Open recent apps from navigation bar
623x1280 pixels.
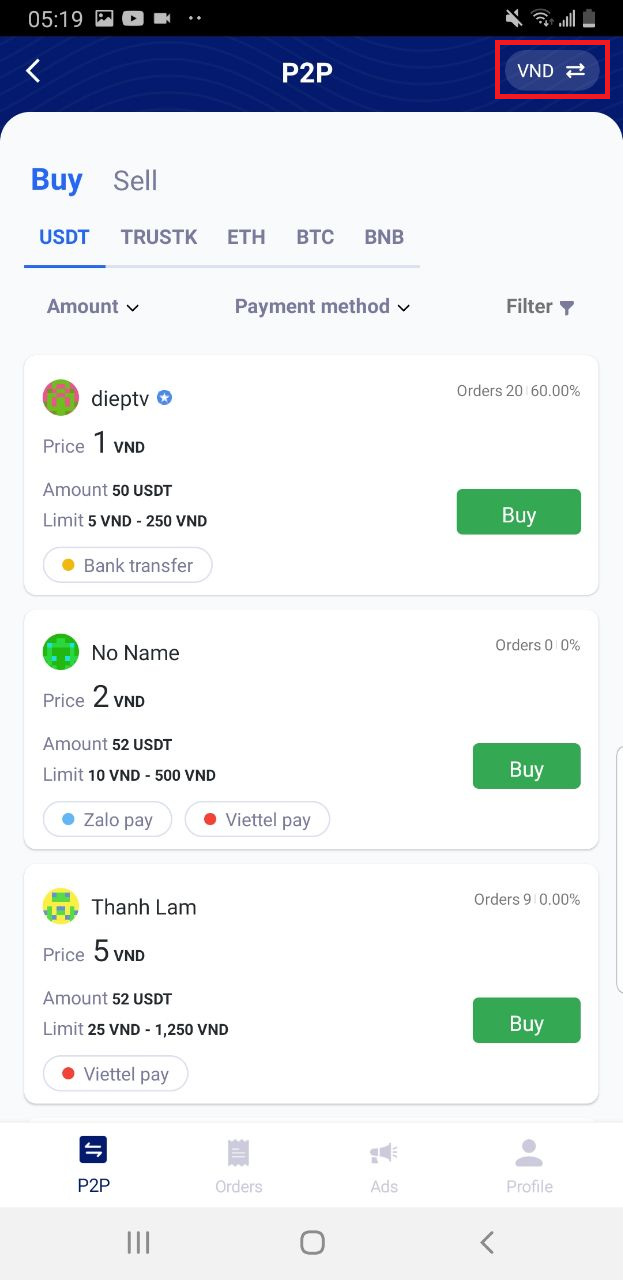coord(138,1243)
